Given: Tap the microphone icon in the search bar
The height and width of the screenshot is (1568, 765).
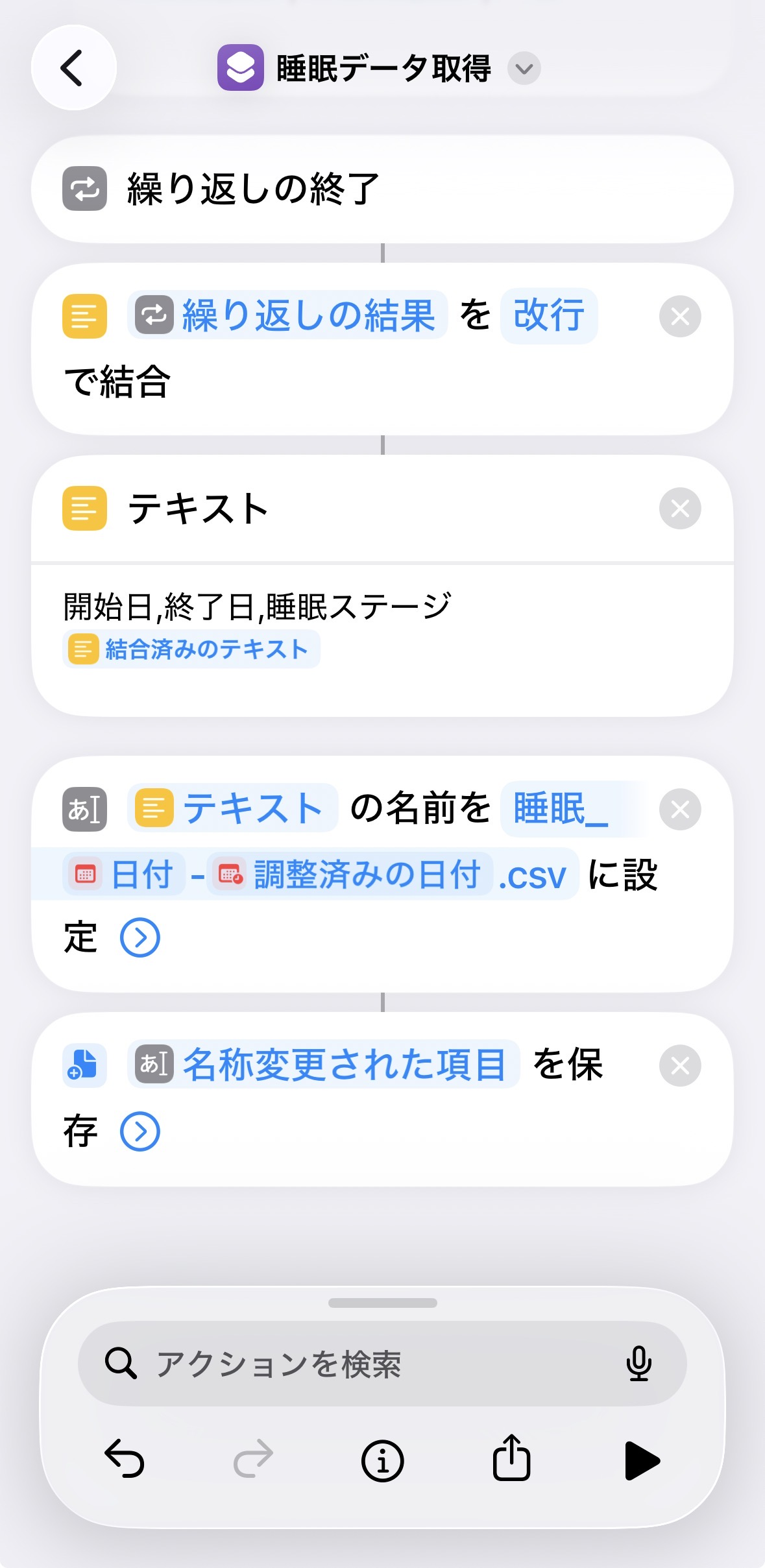Looking at the screenshot, I should tap(638, 1364).
